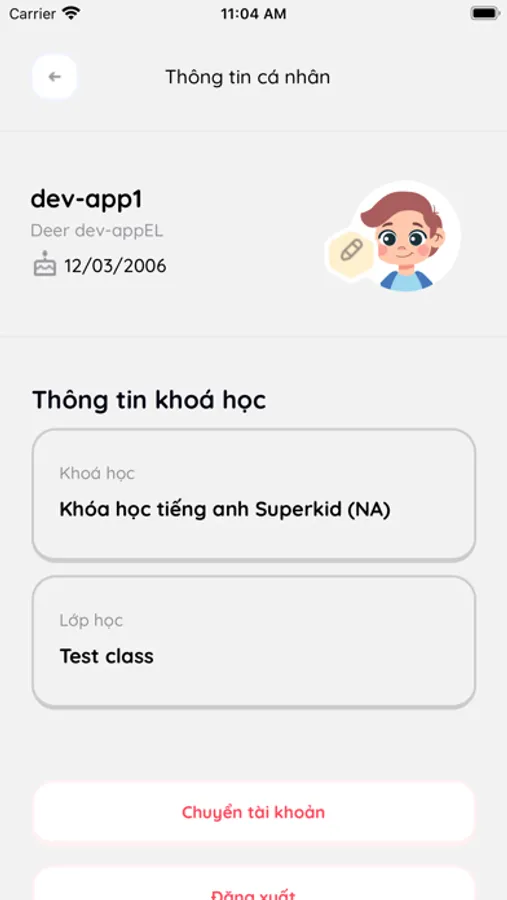Log out with the Đăng xuất button
The image size is (507, 900).
pyautogui.click(x=253, y=885)
